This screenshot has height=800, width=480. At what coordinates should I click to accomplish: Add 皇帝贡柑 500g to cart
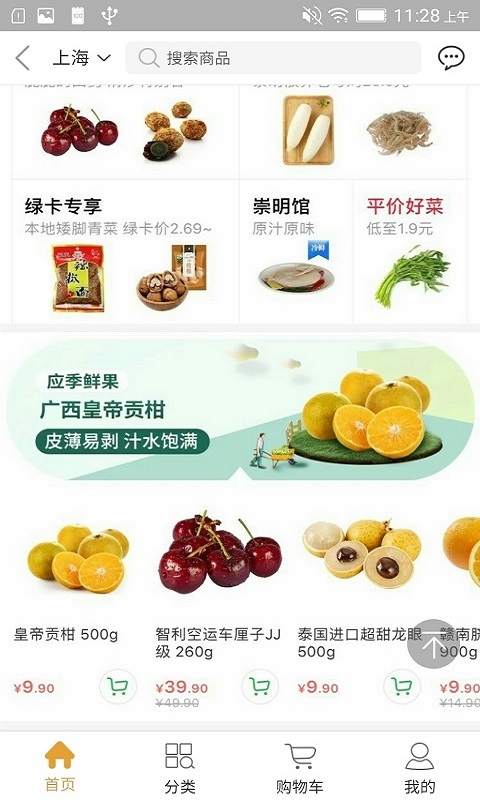pyautogui.click(x=118, y=687)
